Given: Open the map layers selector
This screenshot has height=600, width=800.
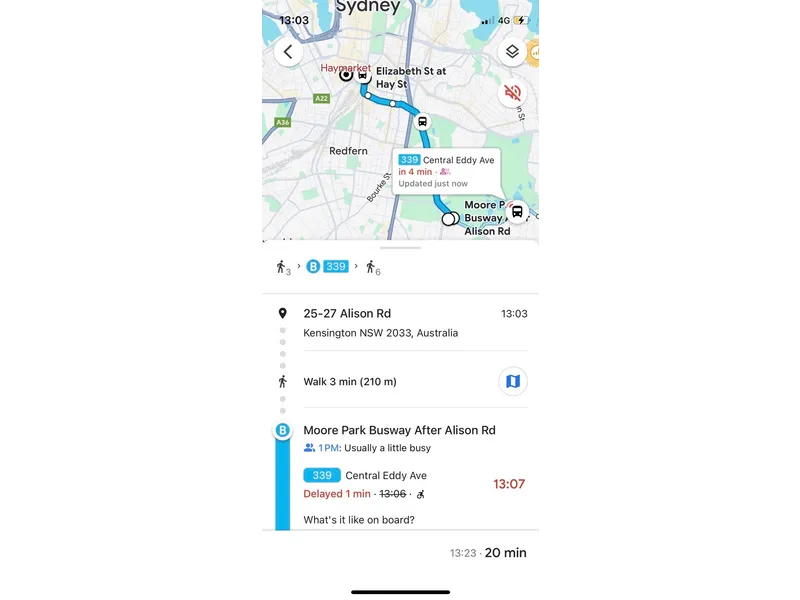Looking at the screenshot, I should (x=512, y=52).
